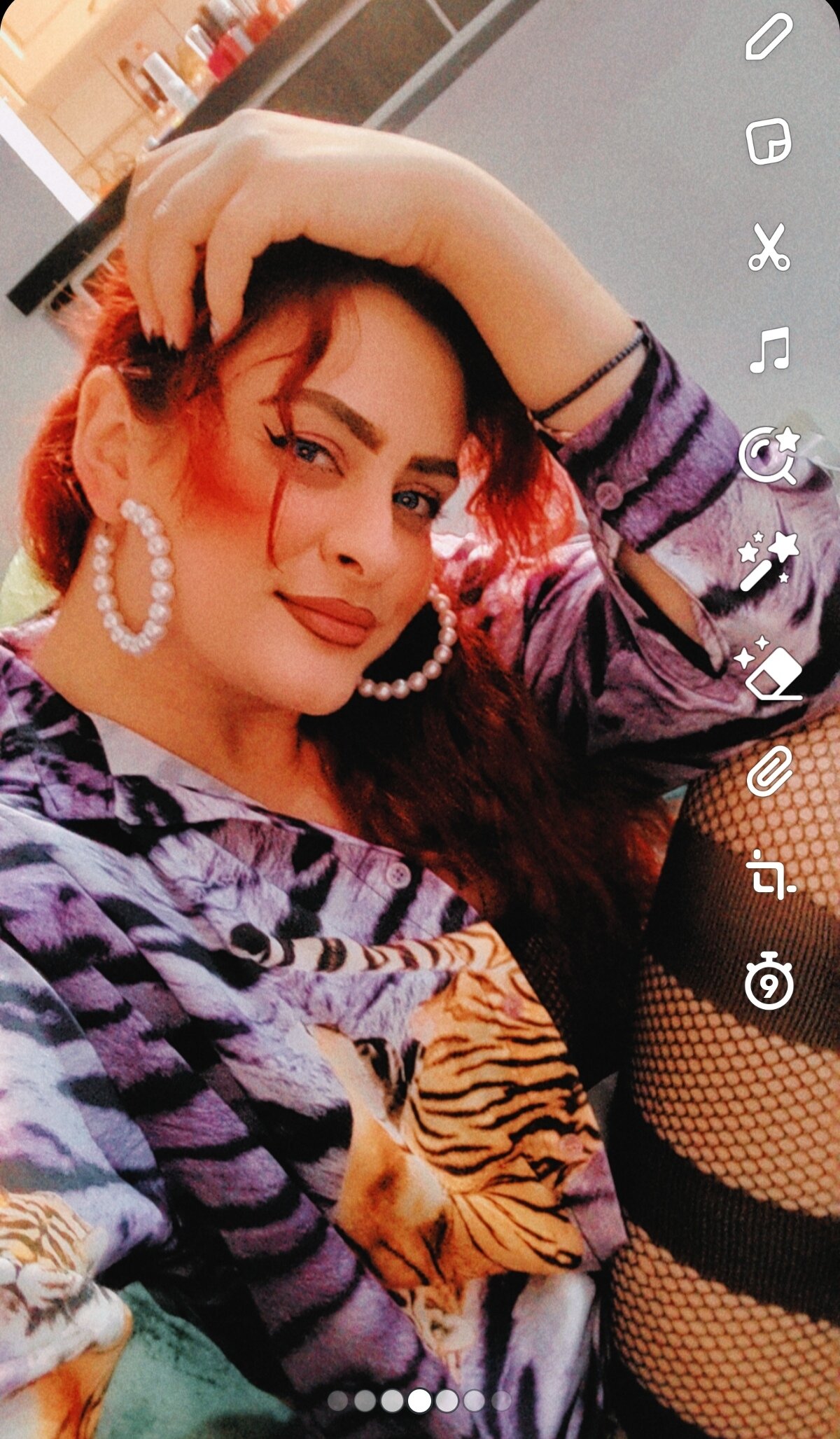Add a sticker to the snap
840x1439 pixels.
click(x=769, y=141)
